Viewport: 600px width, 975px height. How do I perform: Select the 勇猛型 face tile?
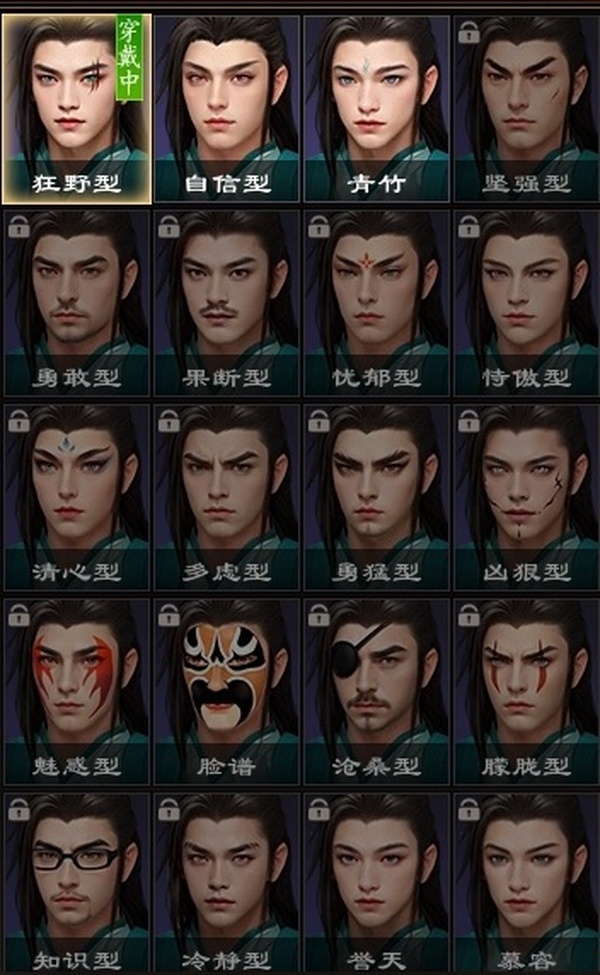click(x=377, y=495)
